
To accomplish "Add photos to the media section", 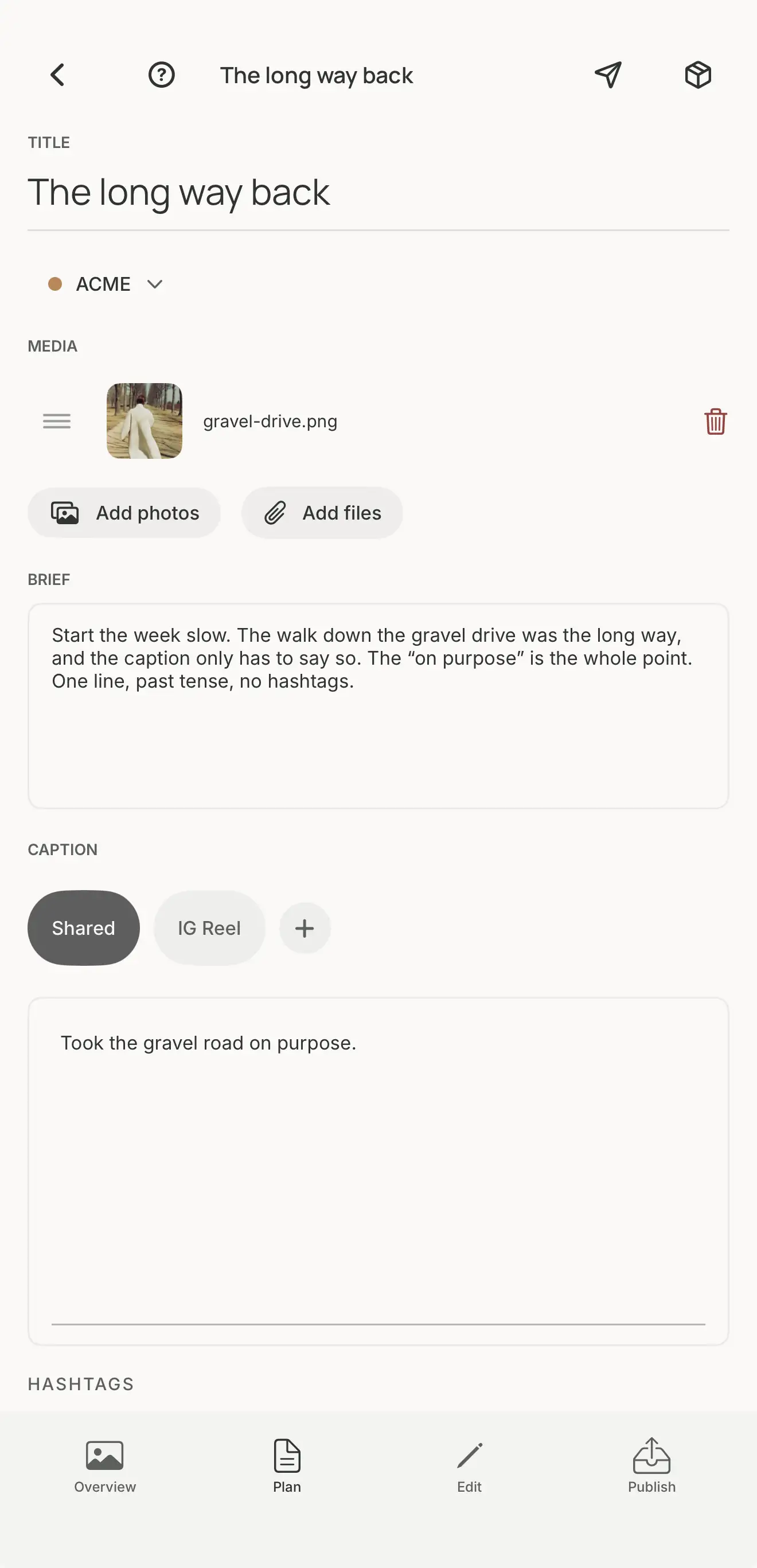I will [x=124, y=513].
